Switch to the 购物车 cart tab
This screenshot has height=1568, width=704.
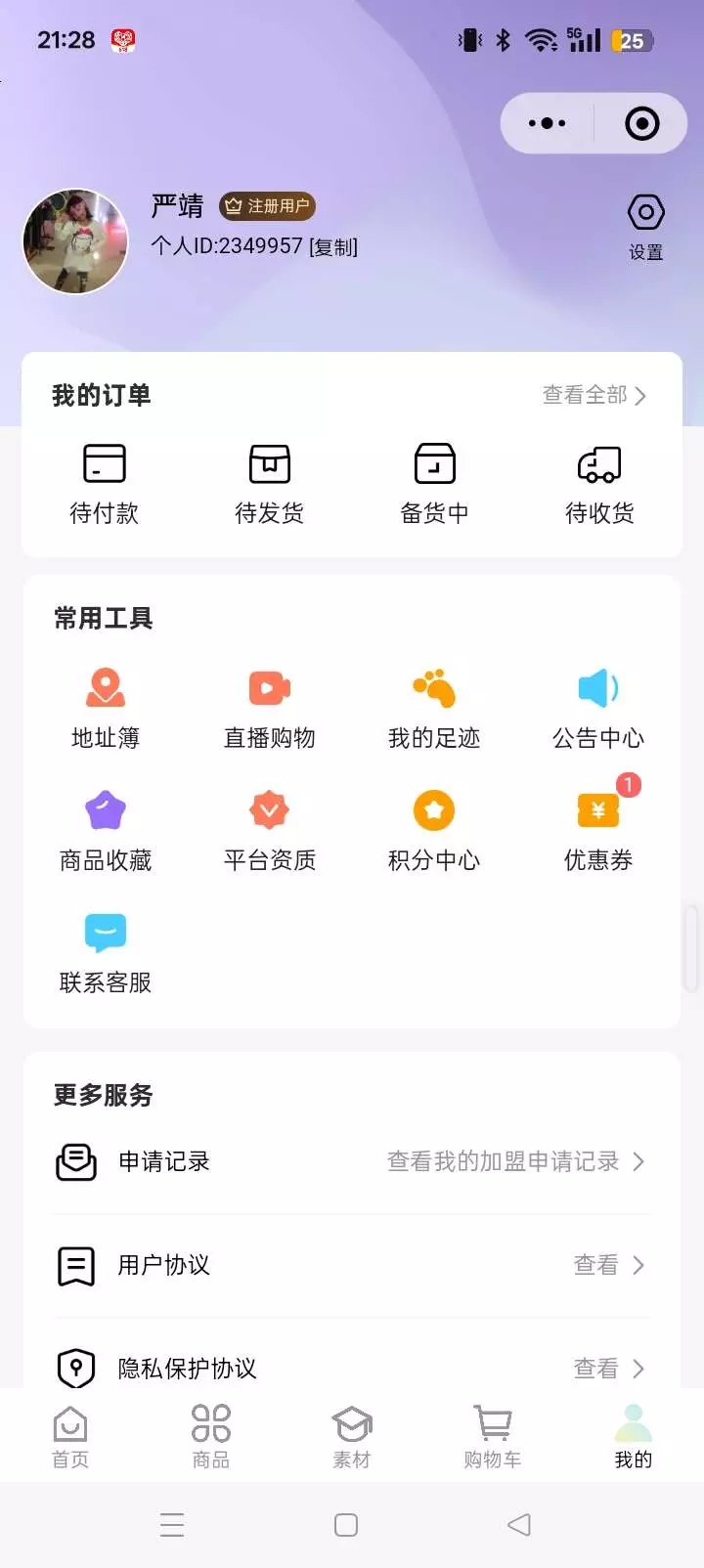pyautogui.click(x=493, y=1437)
